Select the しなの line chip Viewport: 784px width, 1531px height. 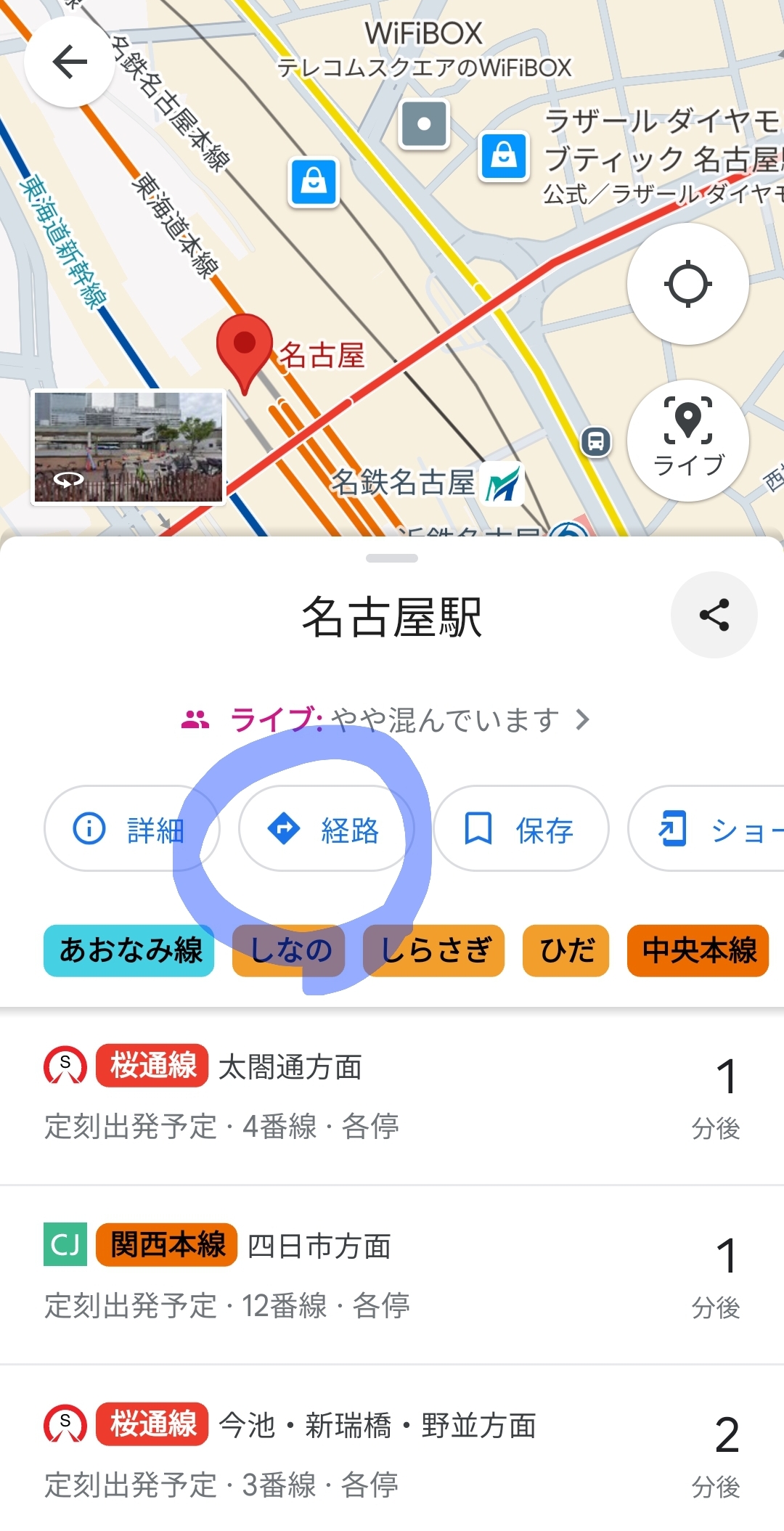point(289,950)
